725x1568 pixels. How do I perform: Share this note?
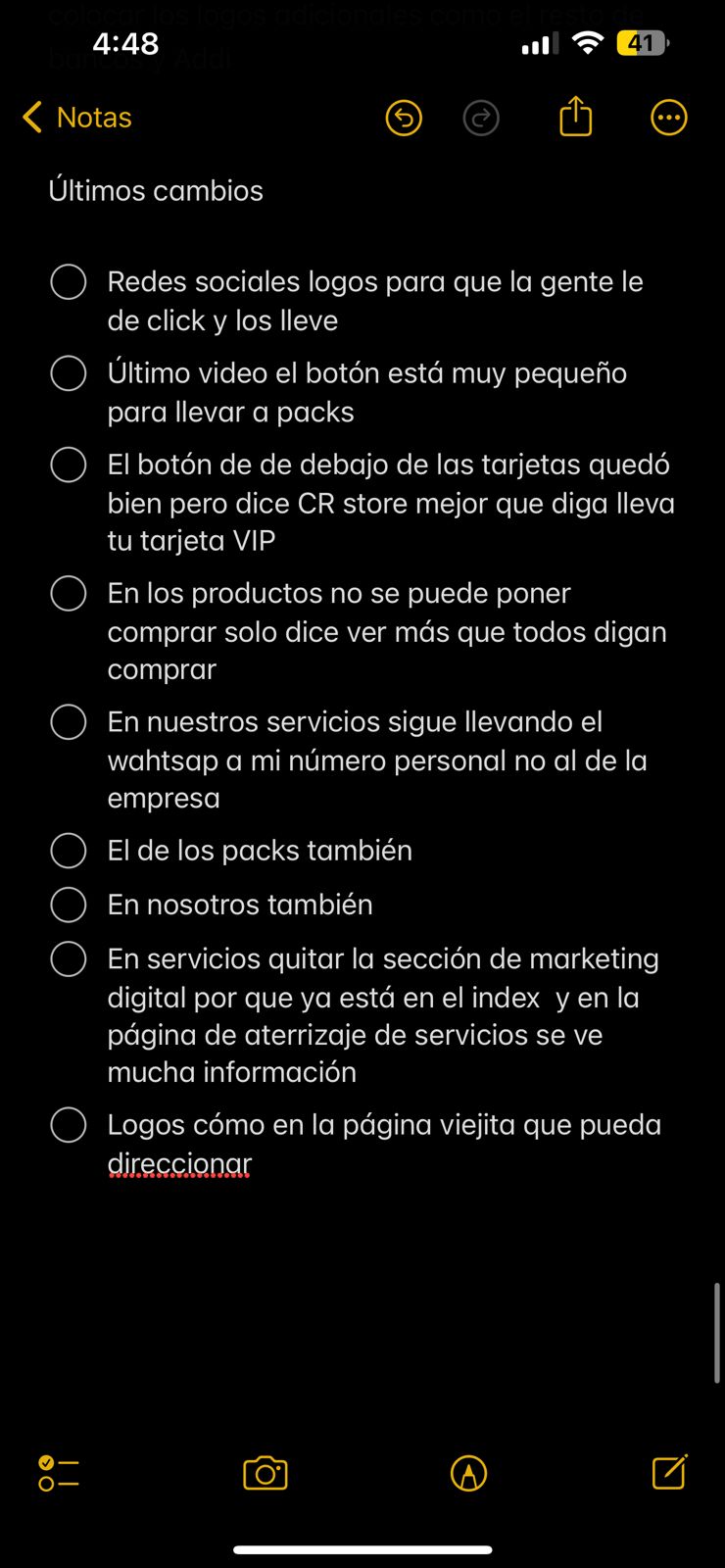click(576, 117)
